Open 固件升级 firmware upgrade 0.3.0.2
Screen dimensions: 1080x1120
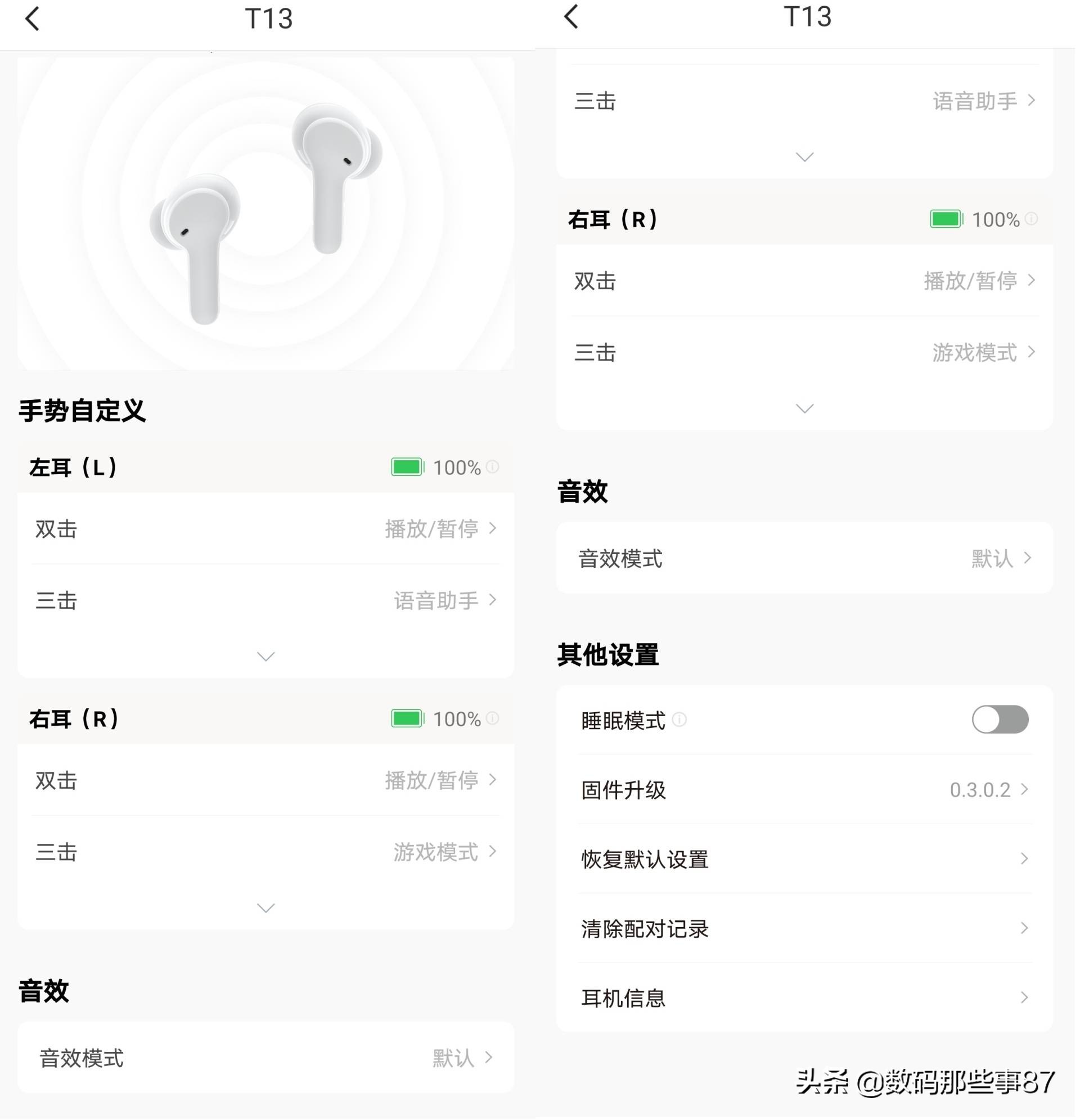click(800, 790)
